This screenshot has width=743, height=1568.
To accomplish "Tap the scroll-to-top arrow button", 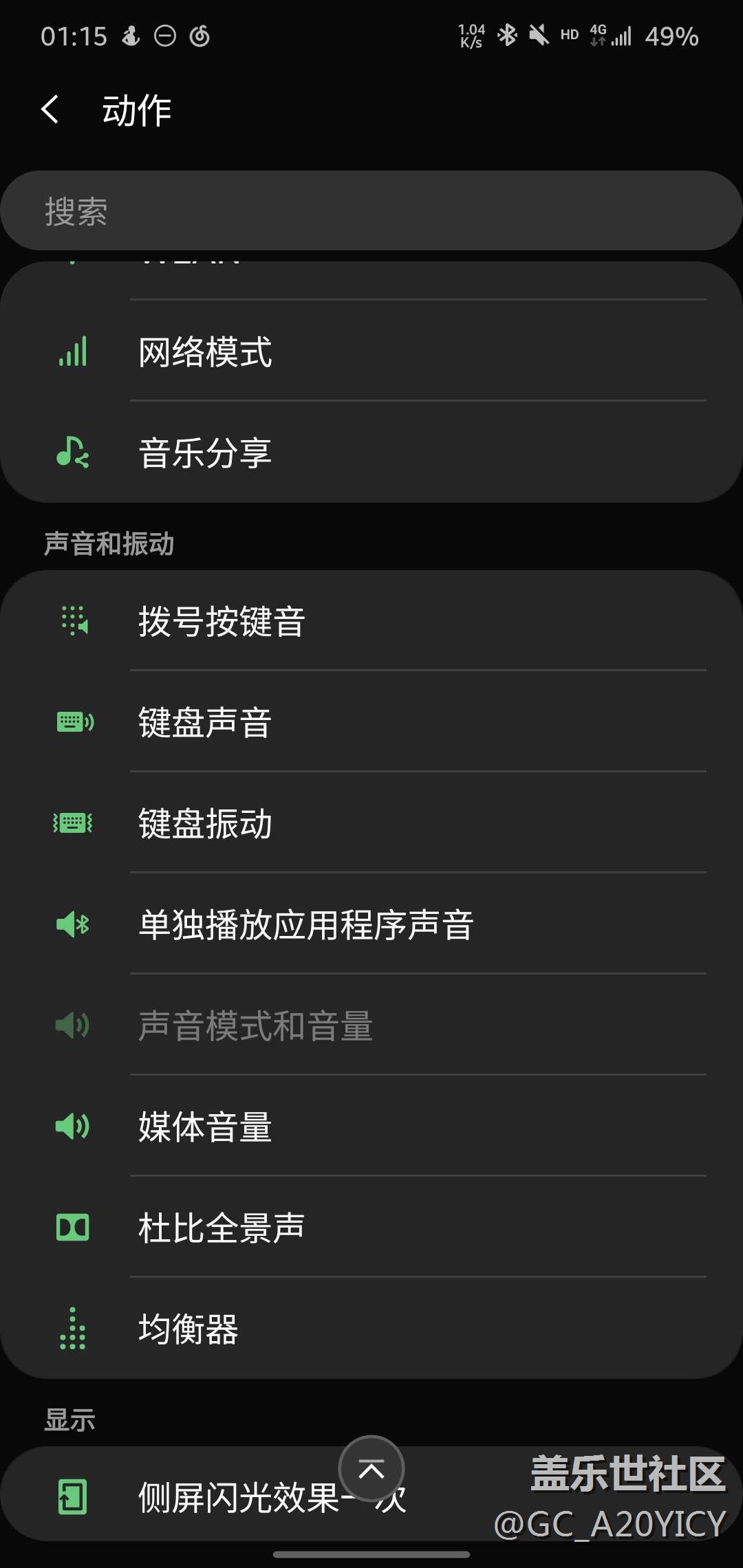I will click(371, 1469).
